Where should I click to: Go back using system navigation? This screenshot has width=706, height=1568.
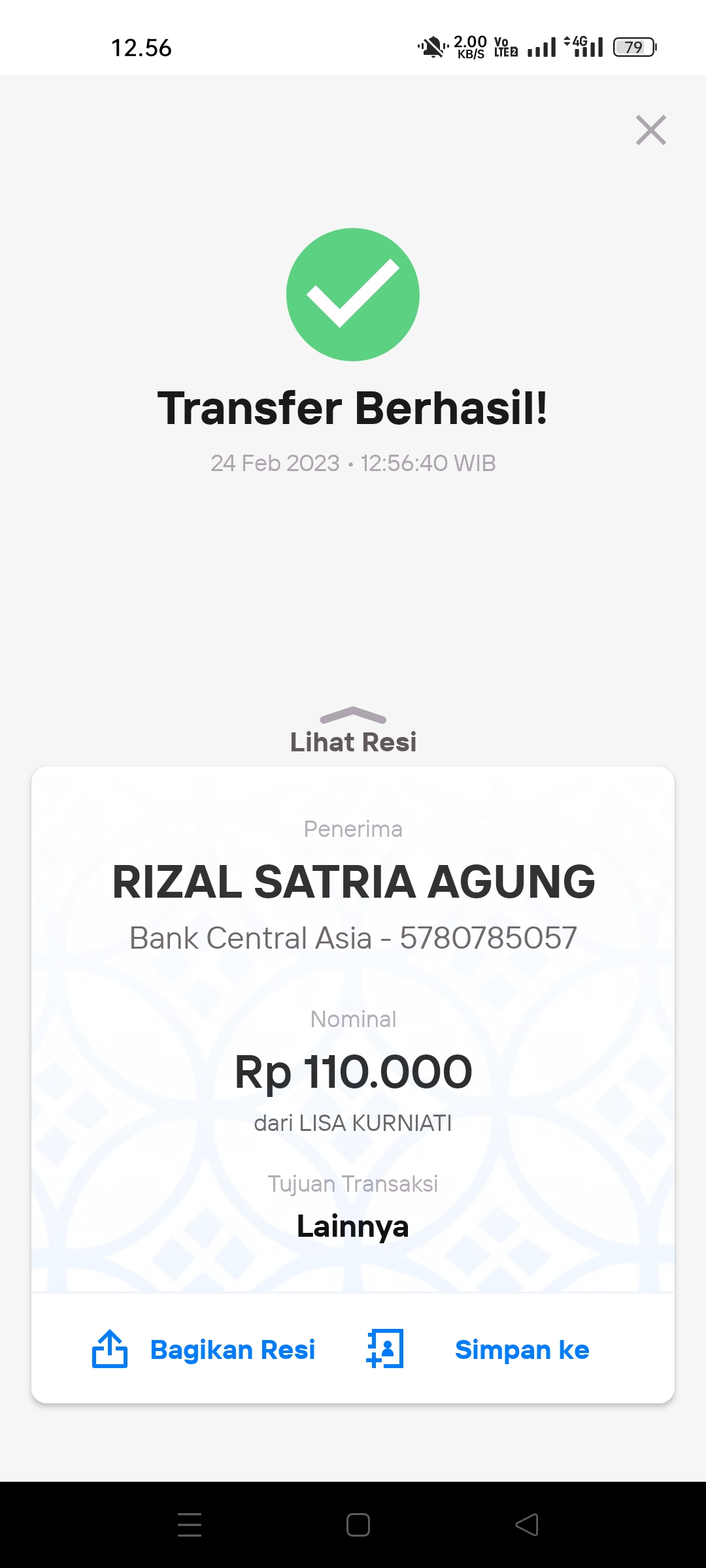[x=527, y=1525]
